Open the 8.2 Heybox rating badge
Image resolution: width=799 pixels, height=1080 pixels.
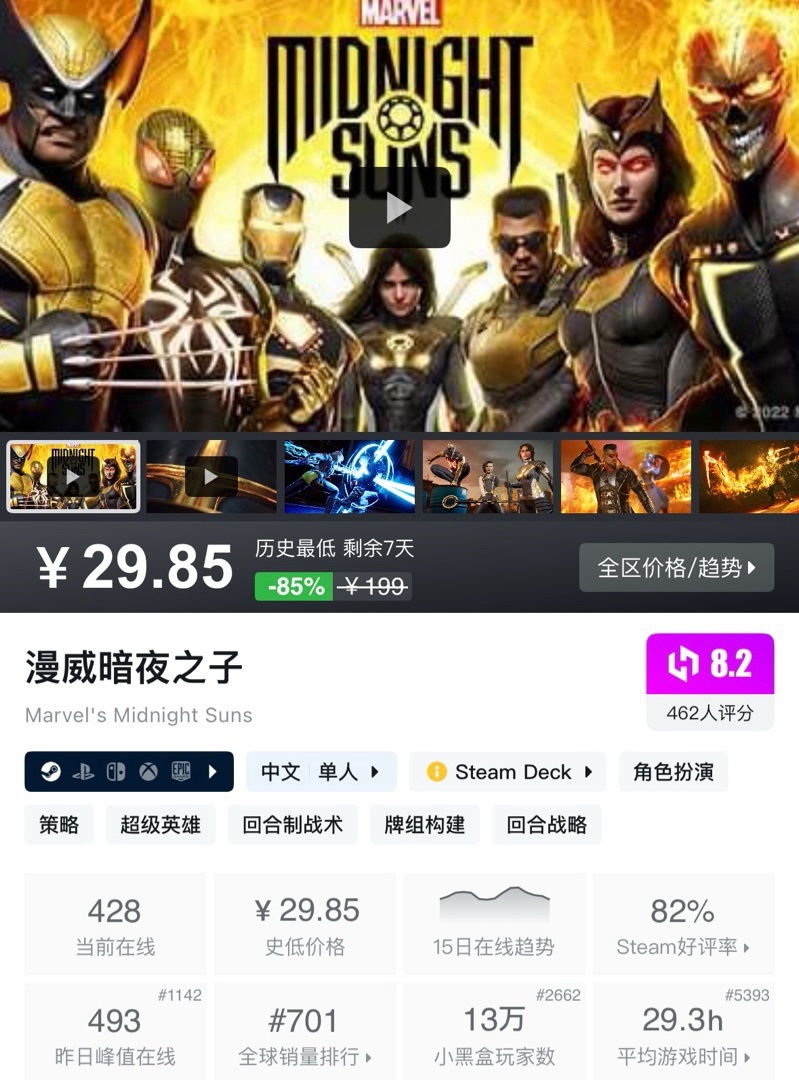[x=712, y=662]
